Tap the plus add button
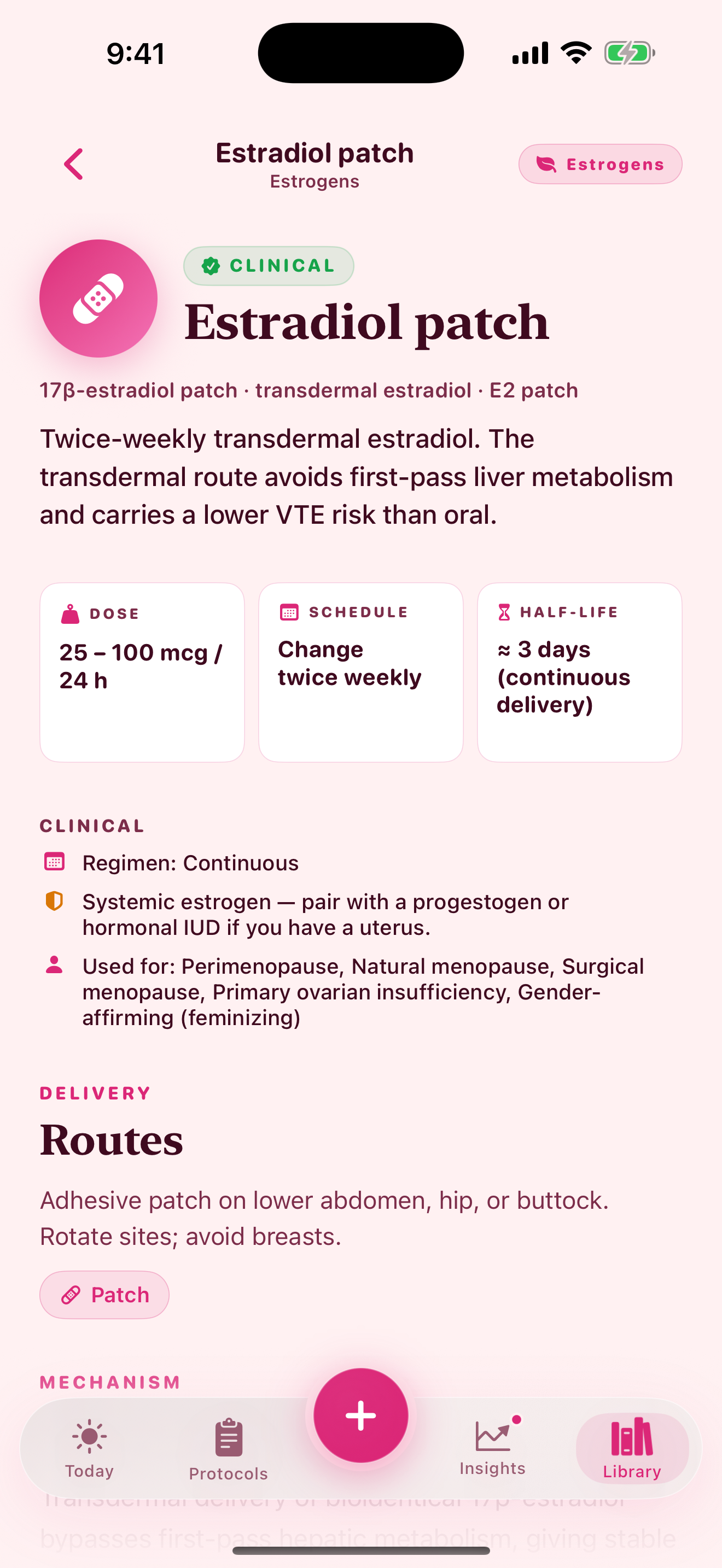Screen dimensions: 722x1568 pos(361,1415)
